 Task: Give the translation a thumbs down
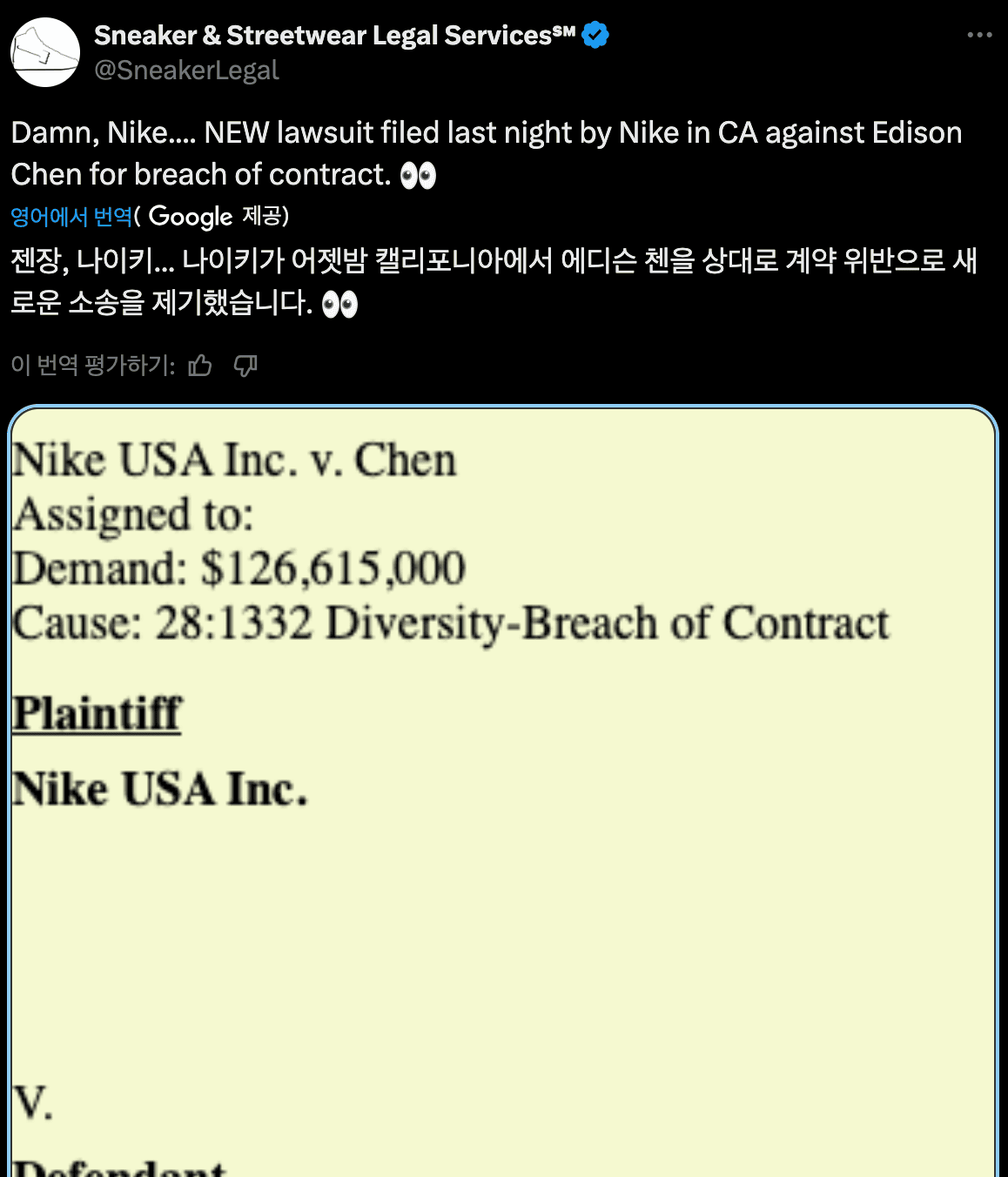point(245,366)
